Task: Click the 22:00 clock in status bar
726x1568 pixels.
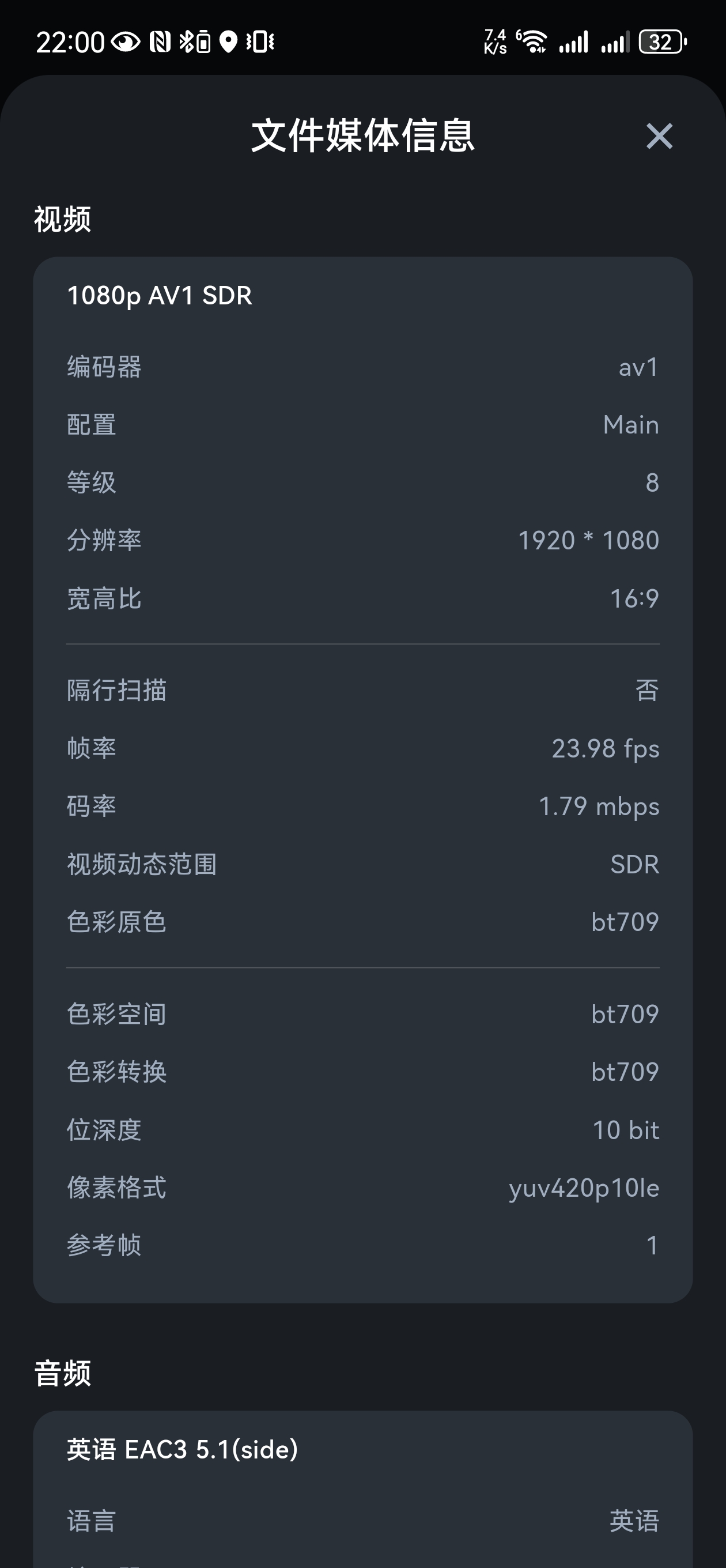Action: [x=72, y=42]
